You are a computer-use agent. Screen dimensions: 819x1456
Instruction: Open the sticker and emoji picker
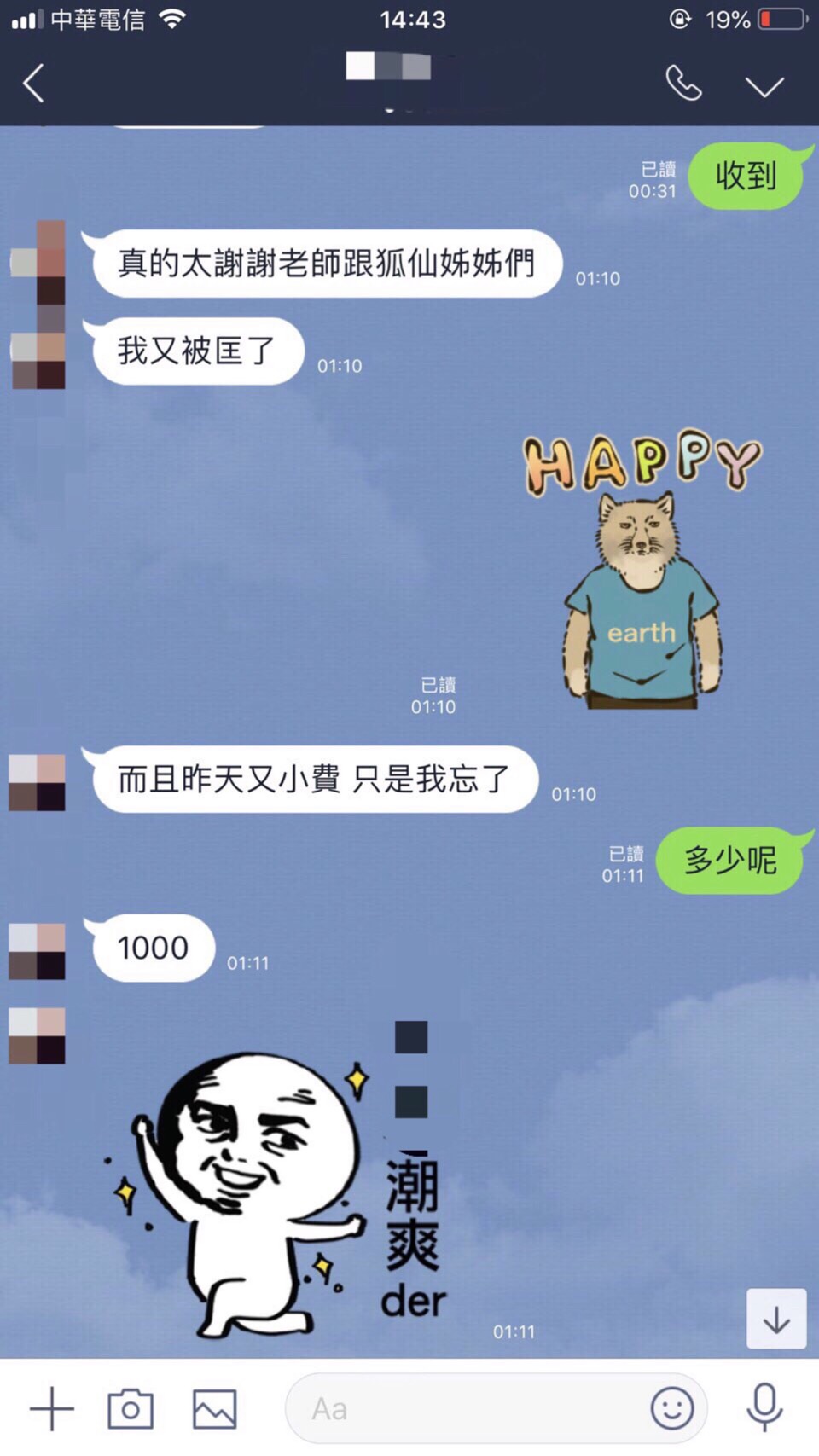[x=672, y=1408]
